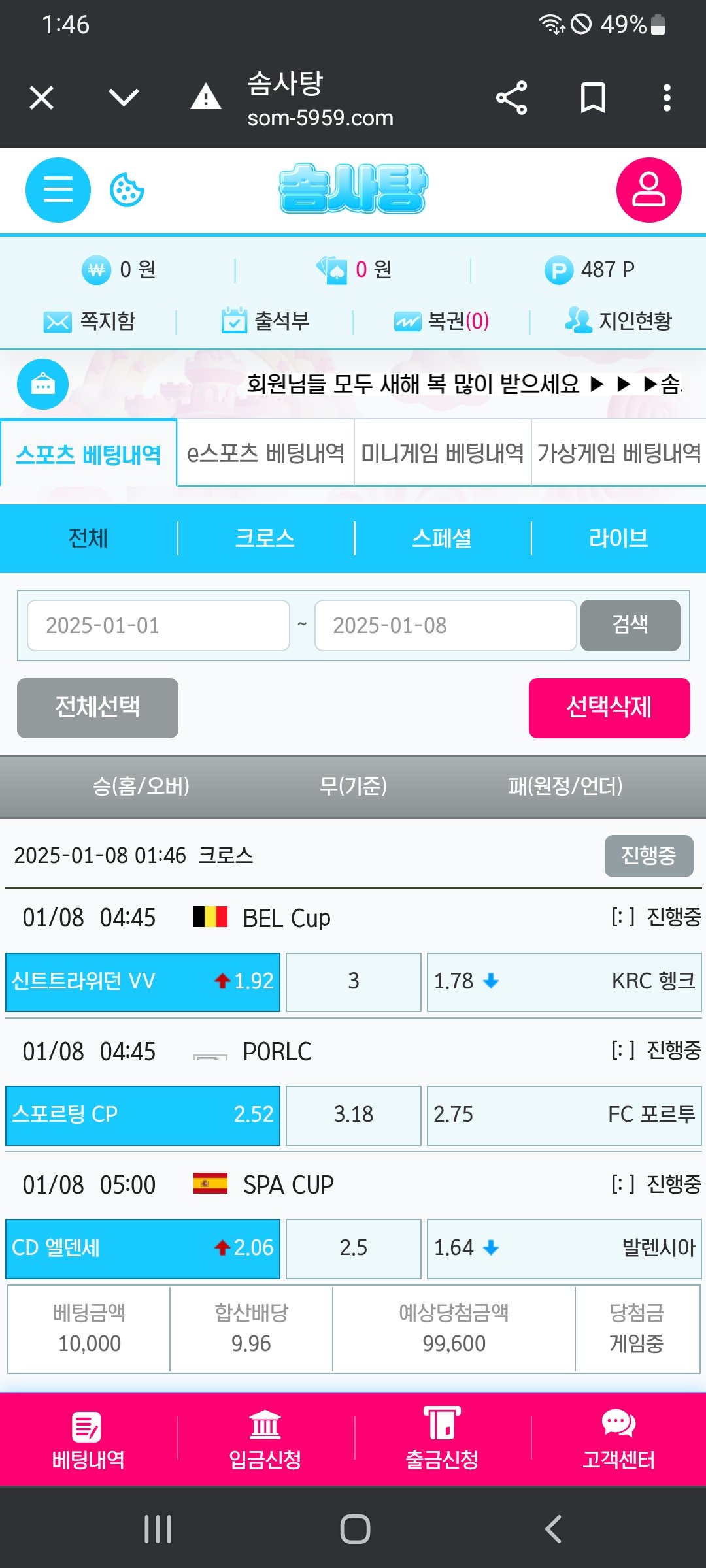The width and height of the screenshot is (706, 1568).
Task: Tap 전체선택 to select all
Action: pos(97,708)
